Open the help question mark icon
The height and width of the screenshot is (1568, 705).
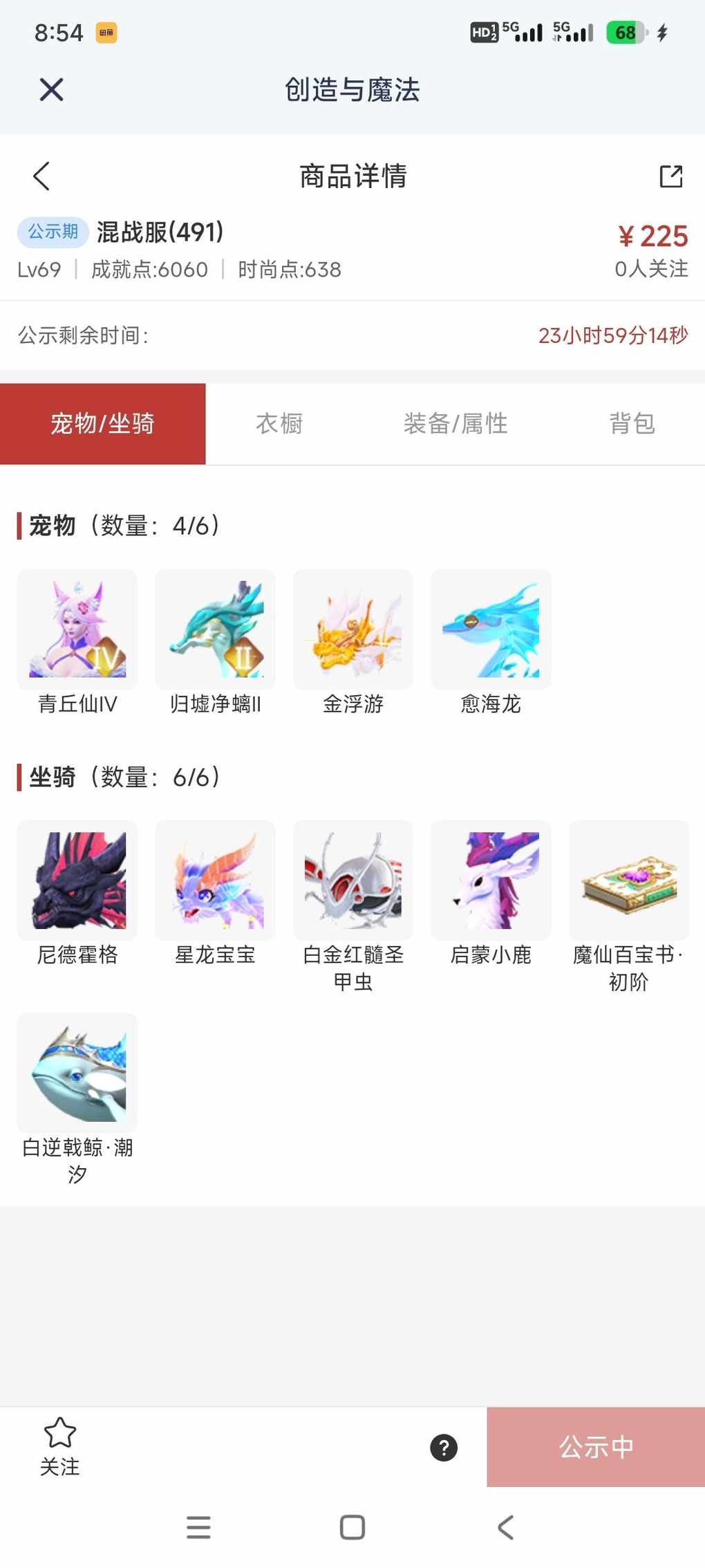[x=444, y=1448]
